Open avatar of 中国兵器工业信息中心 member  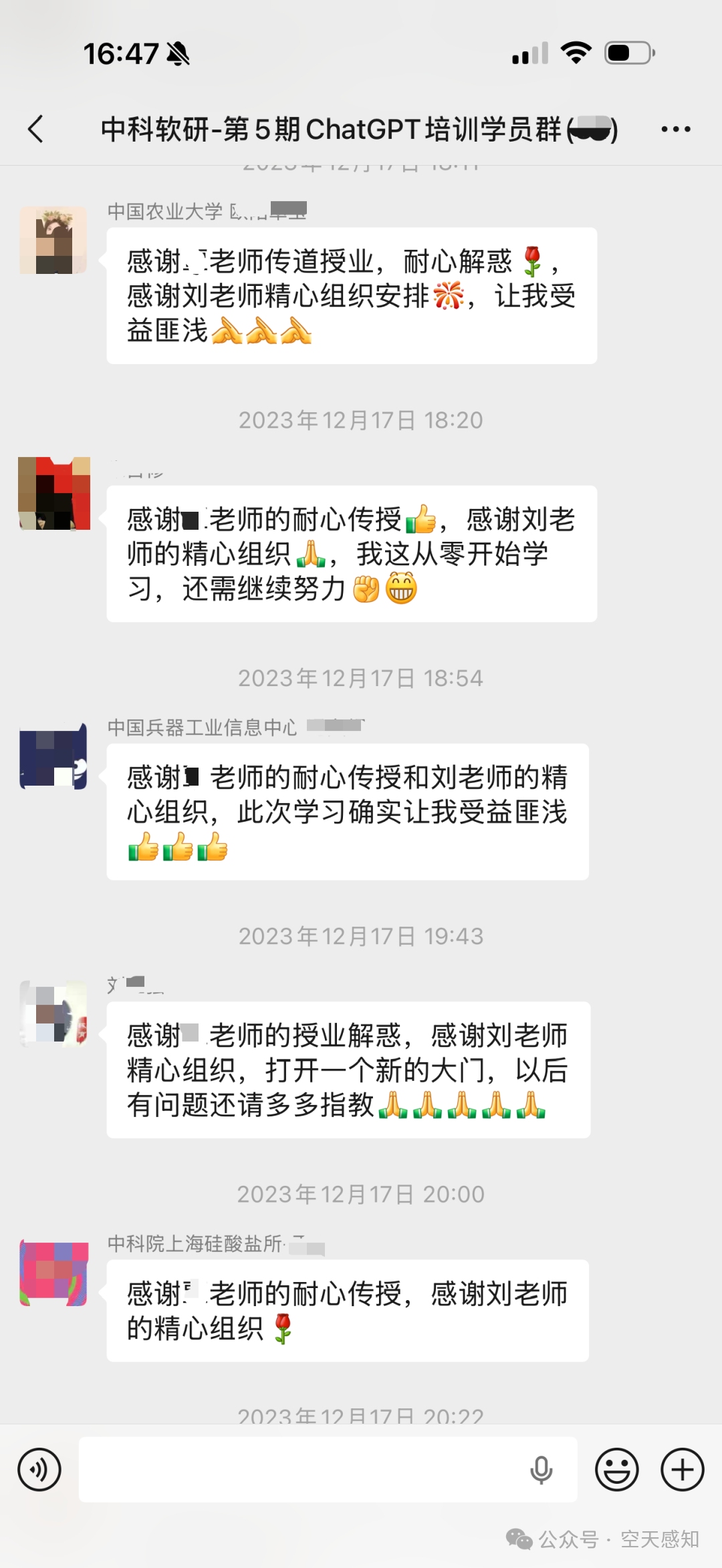[x=53, y=756]
